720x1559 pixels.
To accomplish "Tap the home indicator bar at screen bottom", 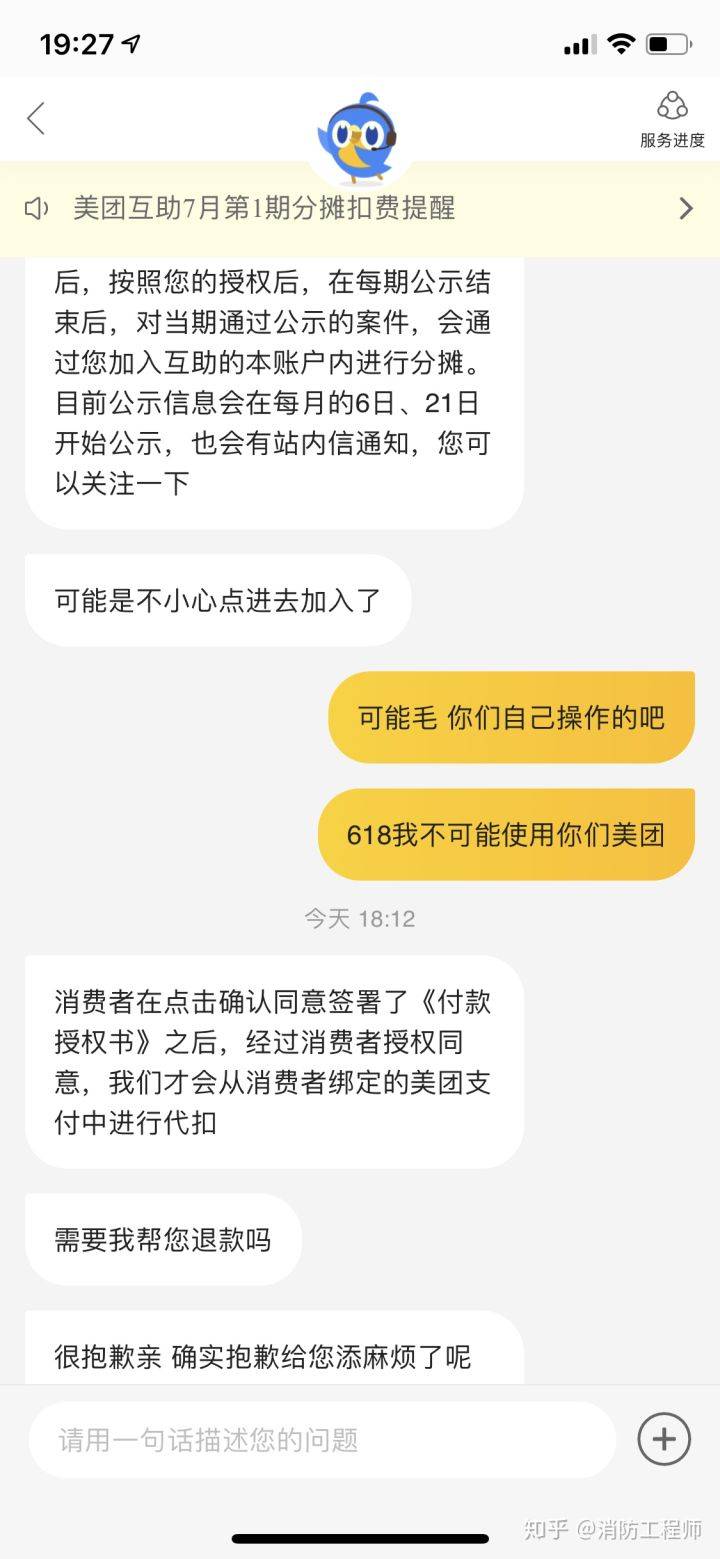I will point(360,1540).
